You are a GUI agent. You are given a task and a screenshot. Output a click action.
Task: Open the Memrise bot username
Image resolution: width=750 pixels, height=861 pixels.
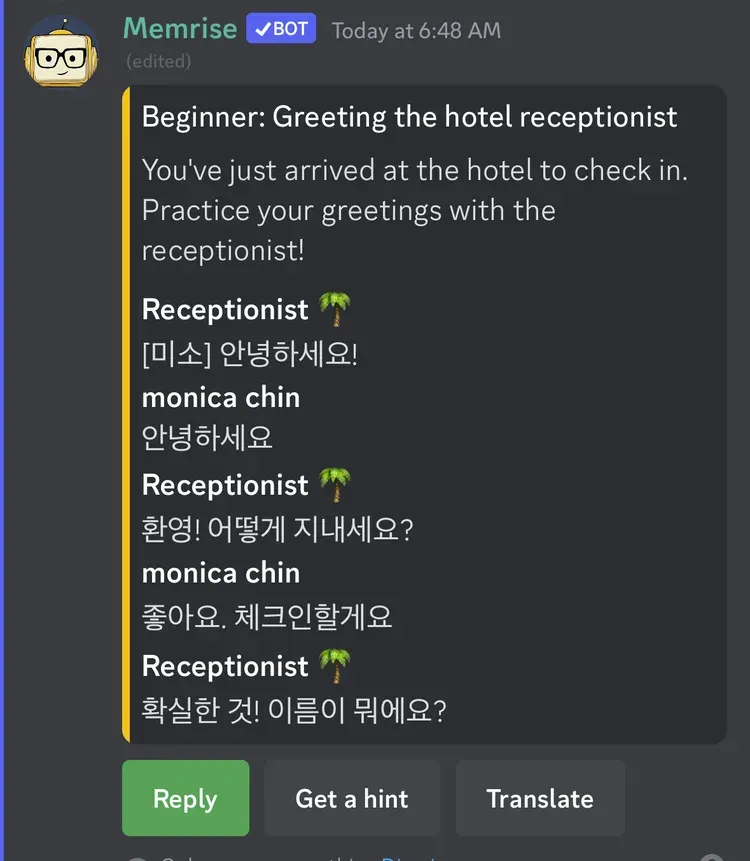[180, 29]
